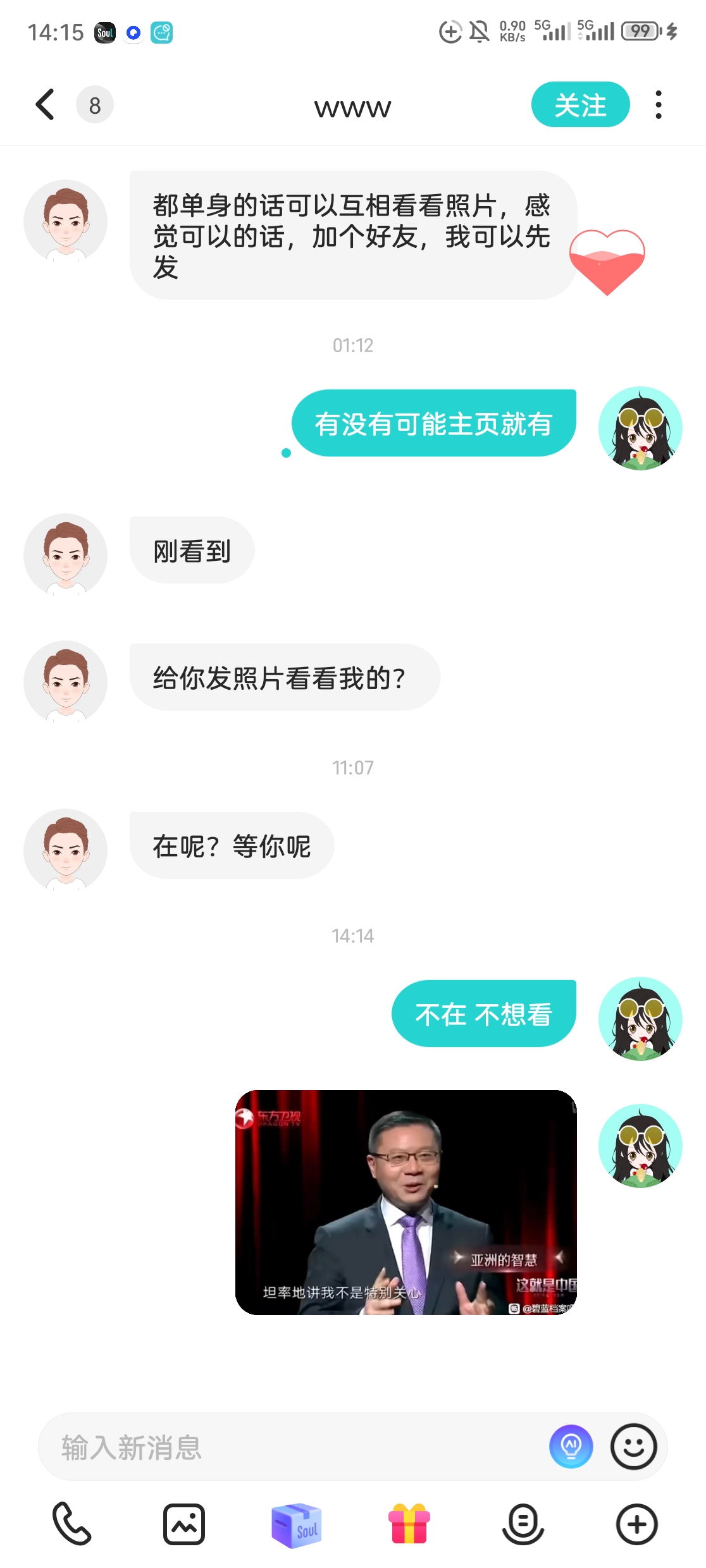Open the emoji picker

click(x=633, y=1447)
